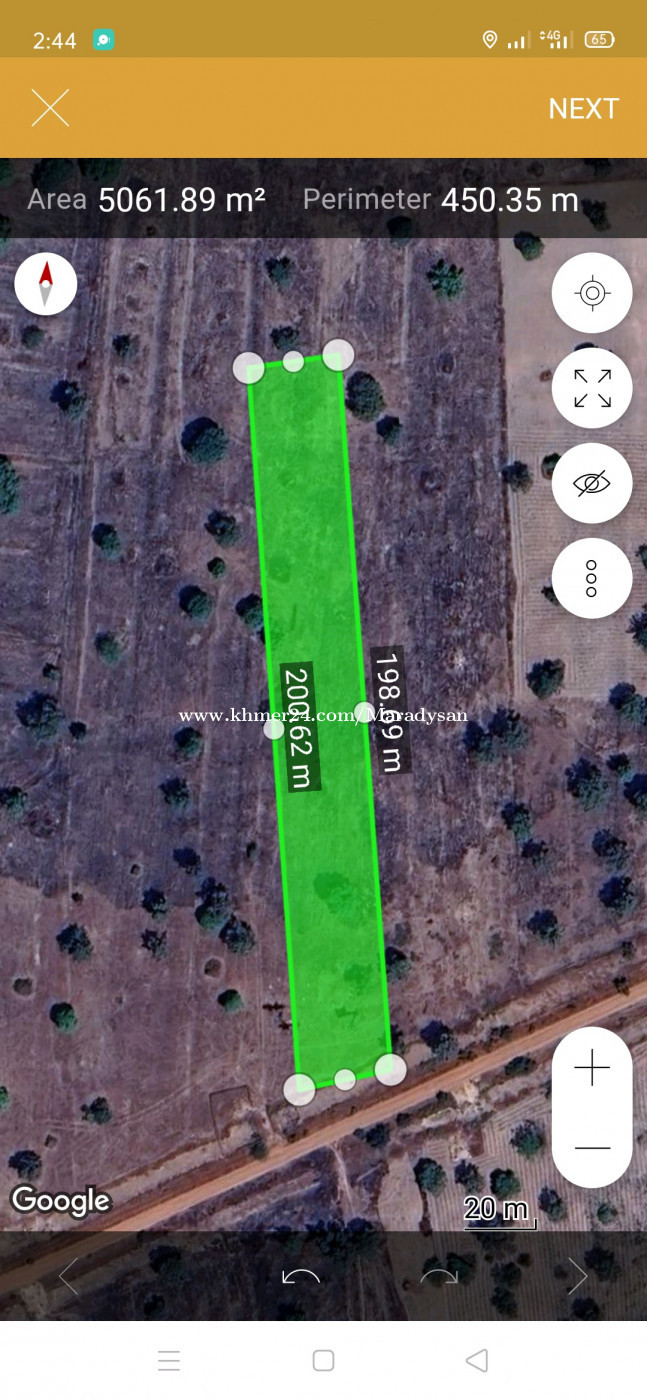Image resolution: width=647 pixels, height=1400 pixels.
Task: Tap NEXT to continue
Action: pos(583,108)
